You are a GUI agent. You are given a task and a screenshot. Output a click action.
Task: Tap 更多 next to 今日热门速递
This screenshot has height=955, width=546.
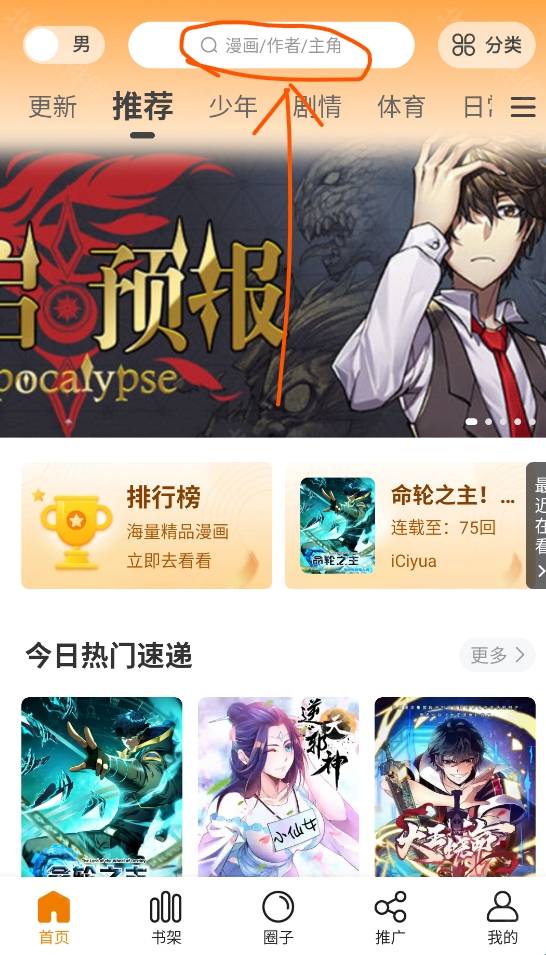click(x=497, y=655)
